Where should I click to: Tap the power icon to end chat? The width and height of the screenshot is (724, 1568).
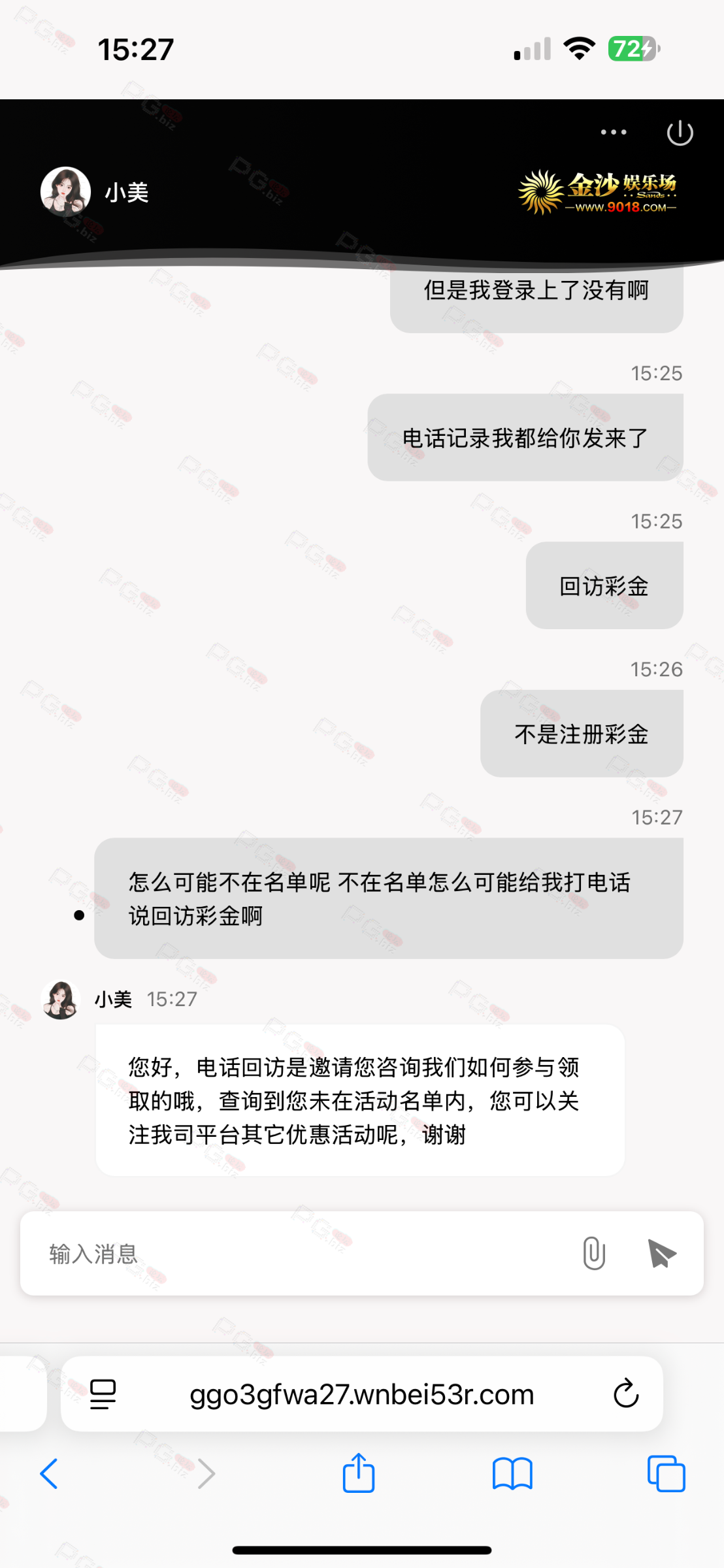coord(680,133)
